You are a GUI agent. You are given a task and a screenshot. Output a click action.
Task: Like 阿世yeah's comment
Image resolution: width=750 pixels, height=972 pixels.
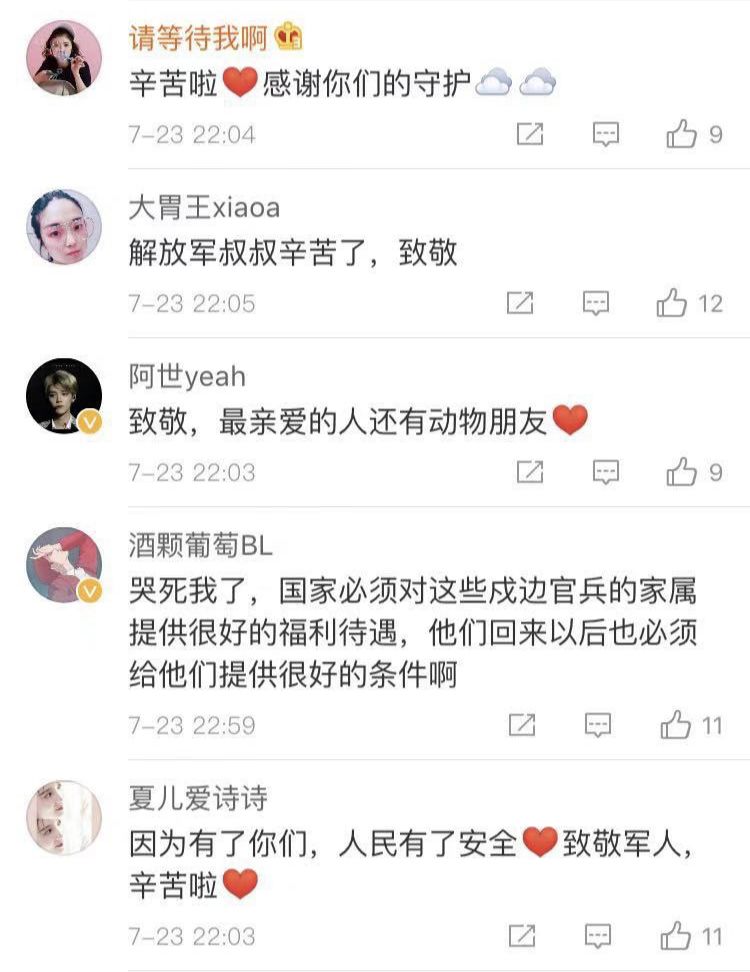682,471
